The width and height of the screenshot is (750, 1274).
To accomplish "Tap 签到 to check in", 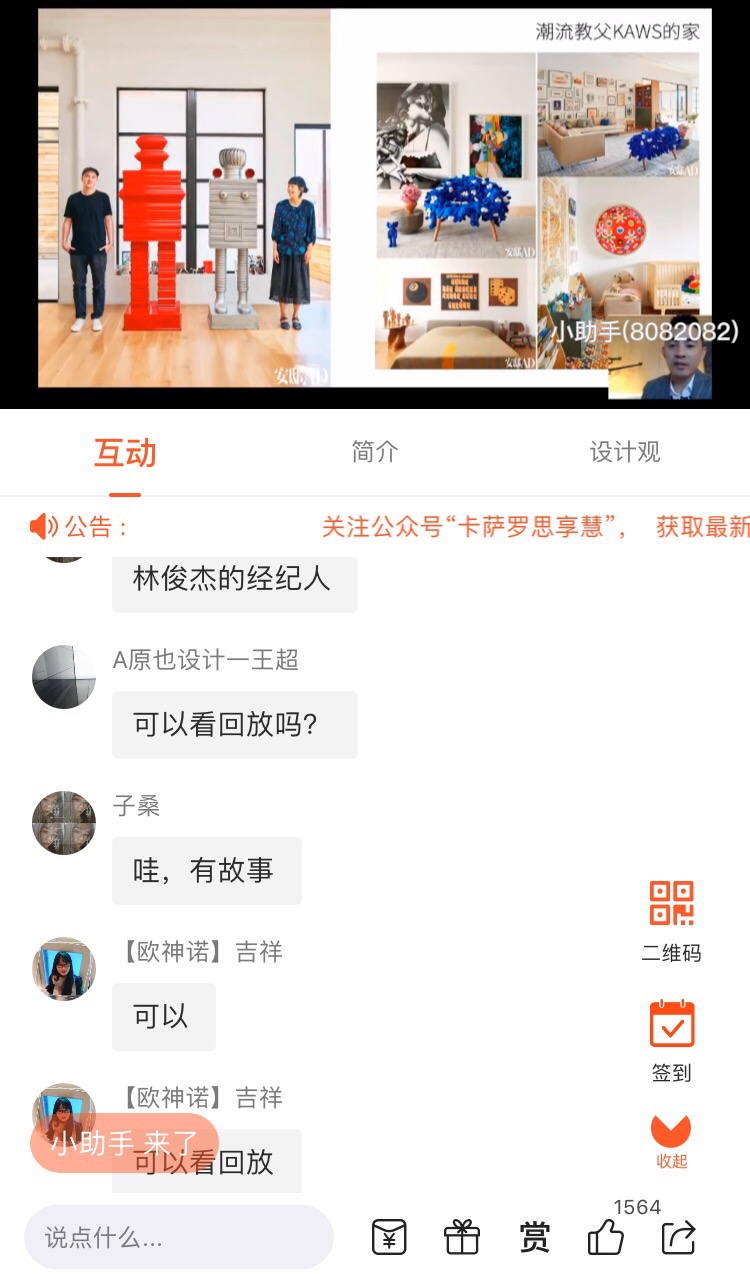I will (x=671, y=1040).
